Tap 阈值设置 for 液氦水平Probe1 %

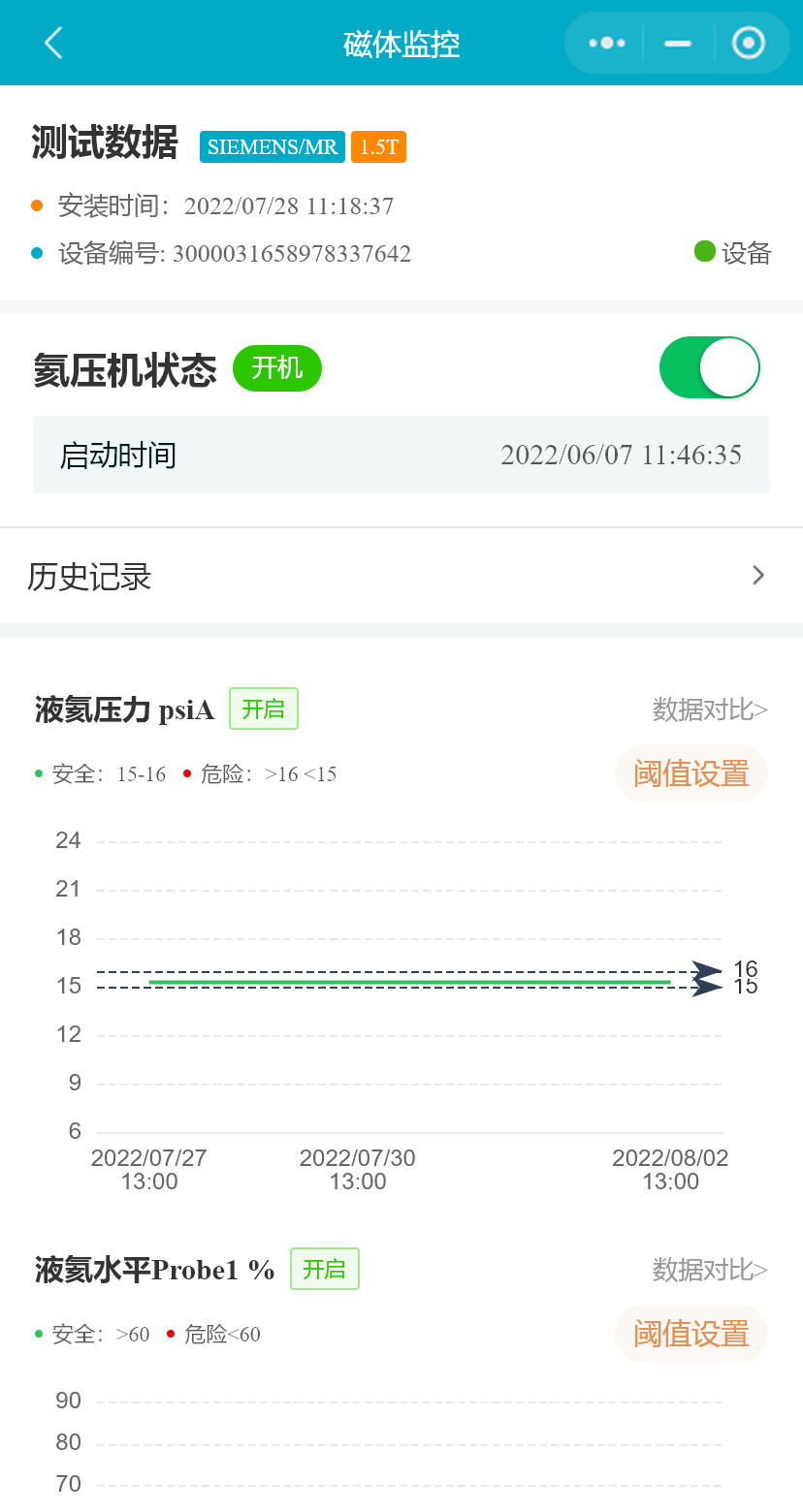point(691,1334)
